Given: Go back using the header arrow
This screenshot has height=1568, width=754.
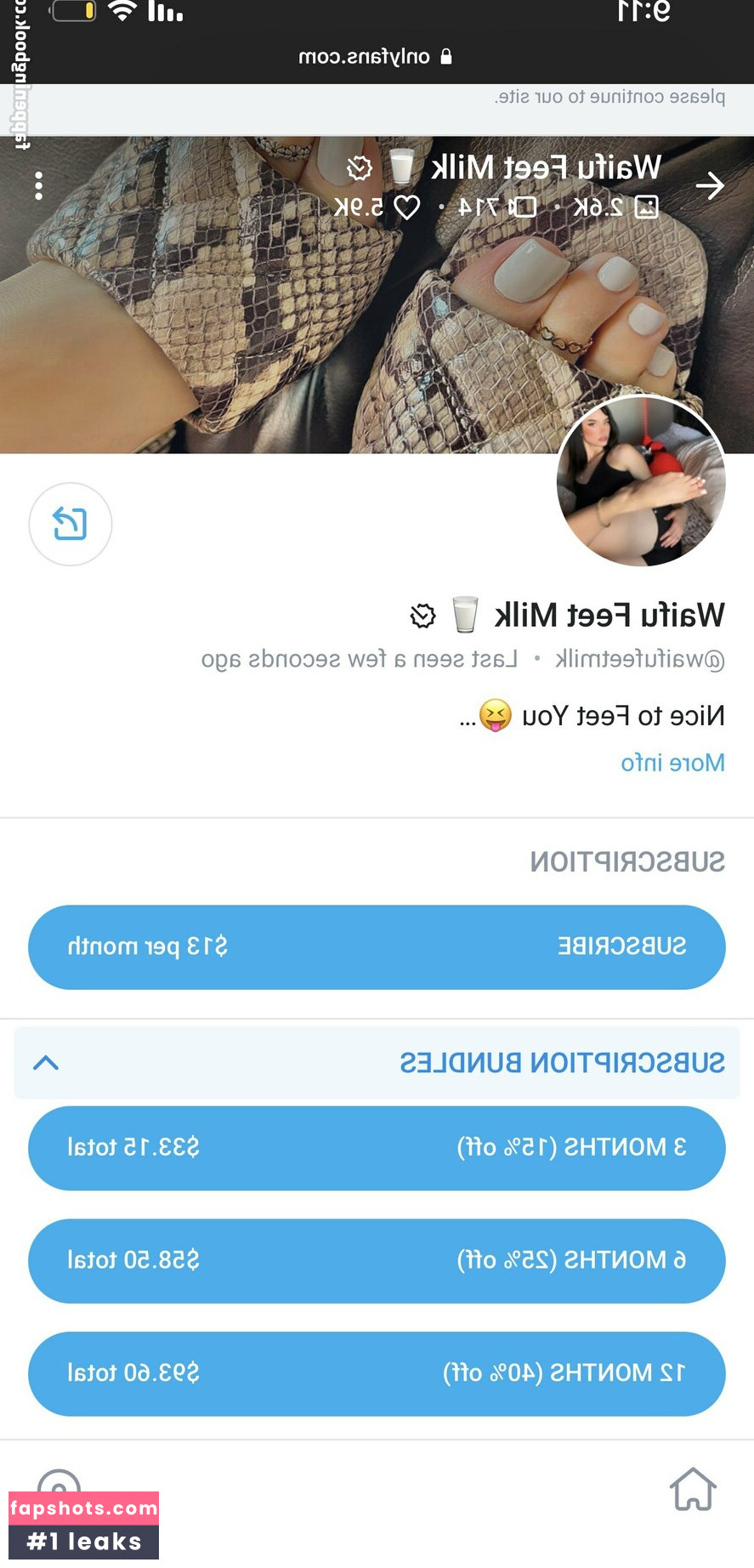Looking at the screenshot, I should 710,185.
